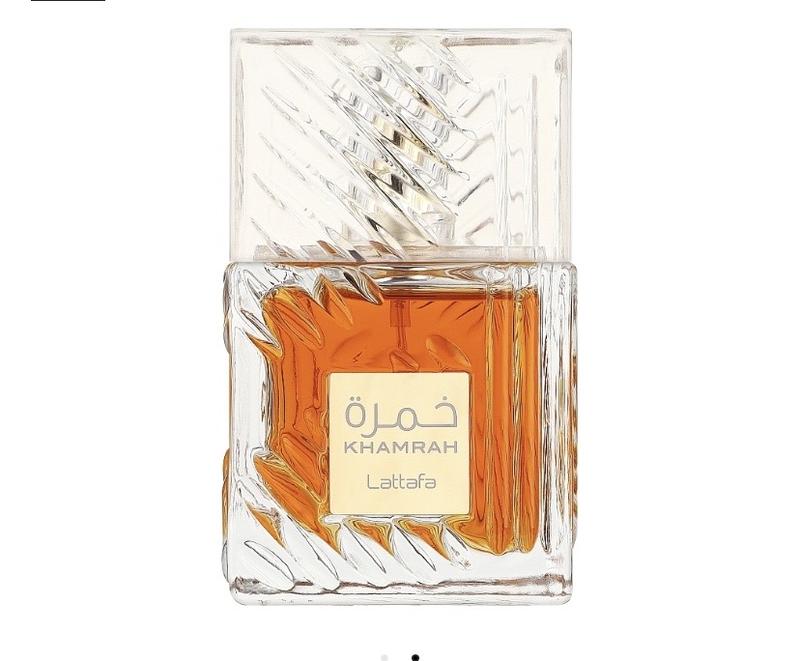Open the Khamrah perfume product image
This screenshot has width=800, height=661.
tap(400, 320)
